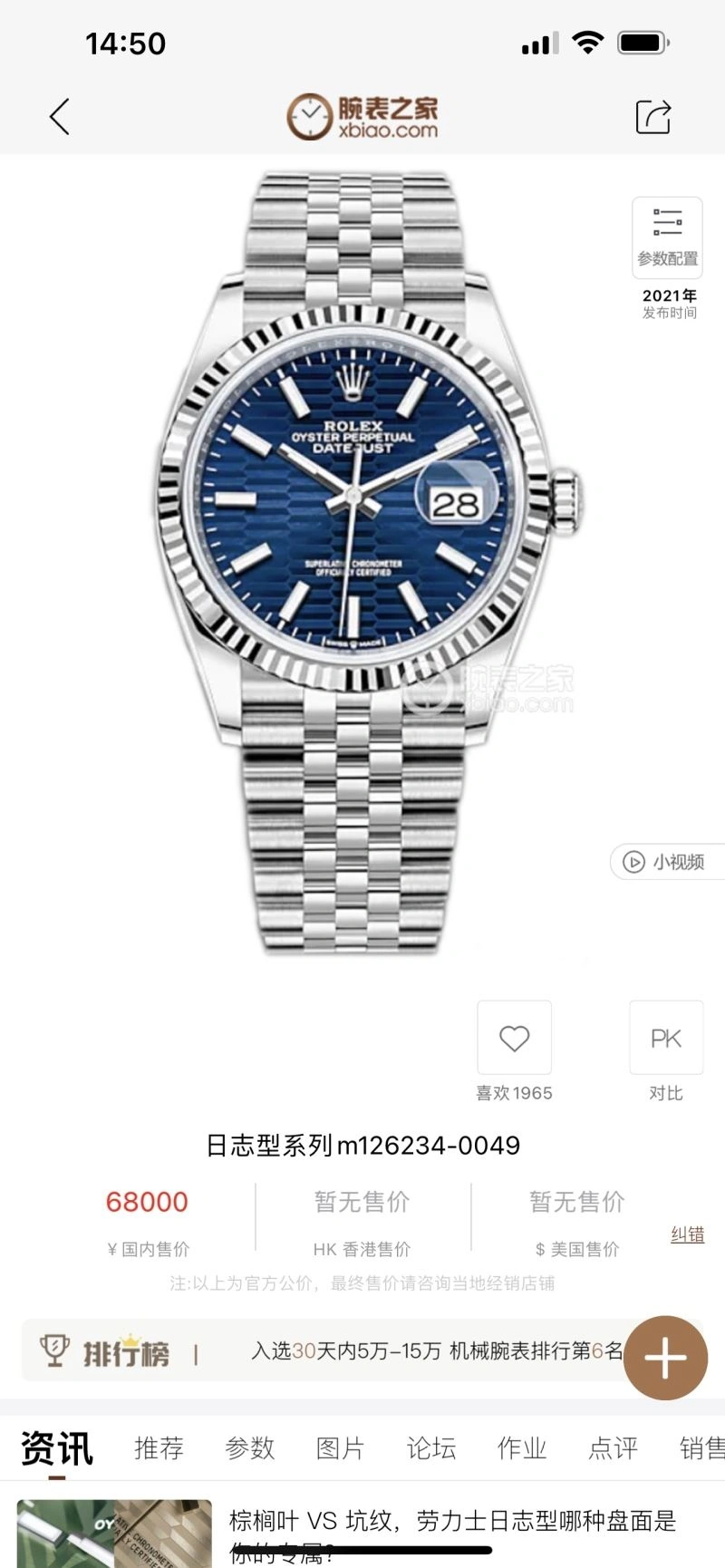Open the 棕榈叶 VS 坑纹 article
The width and height of the screenshot is (725, 1568).
pos(451,1532)
